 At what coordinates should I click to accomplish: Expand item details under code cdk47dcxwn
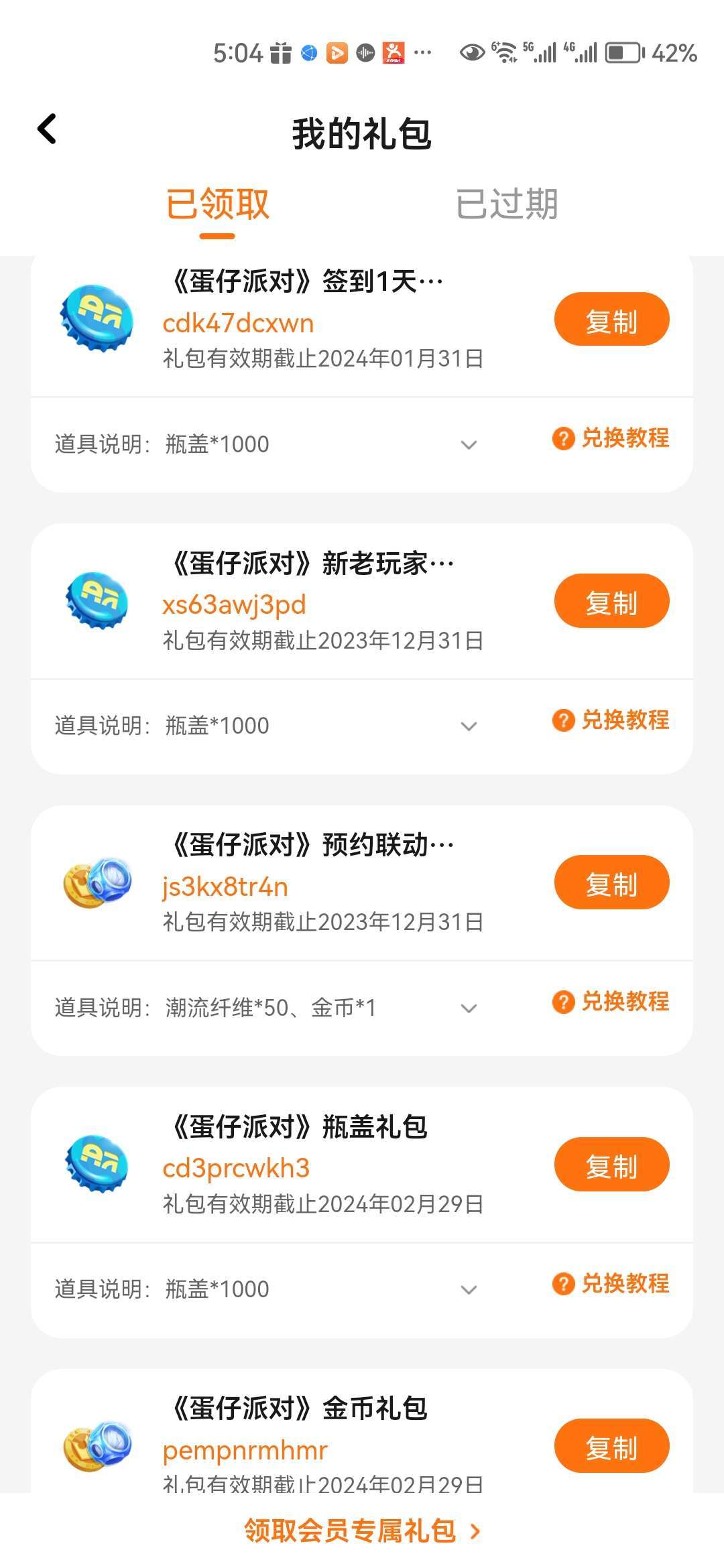(x=469, y=444)
